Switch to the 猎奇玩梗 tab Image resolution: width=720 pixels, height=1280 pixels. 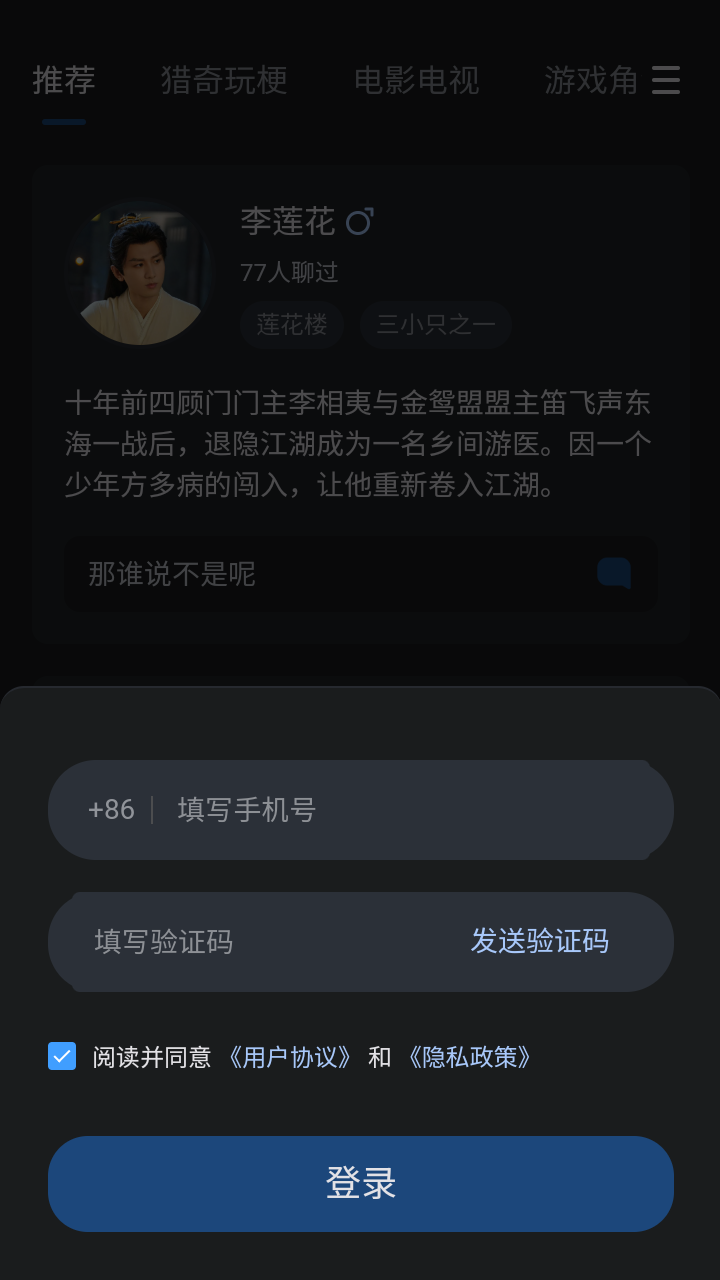(223, 81)
